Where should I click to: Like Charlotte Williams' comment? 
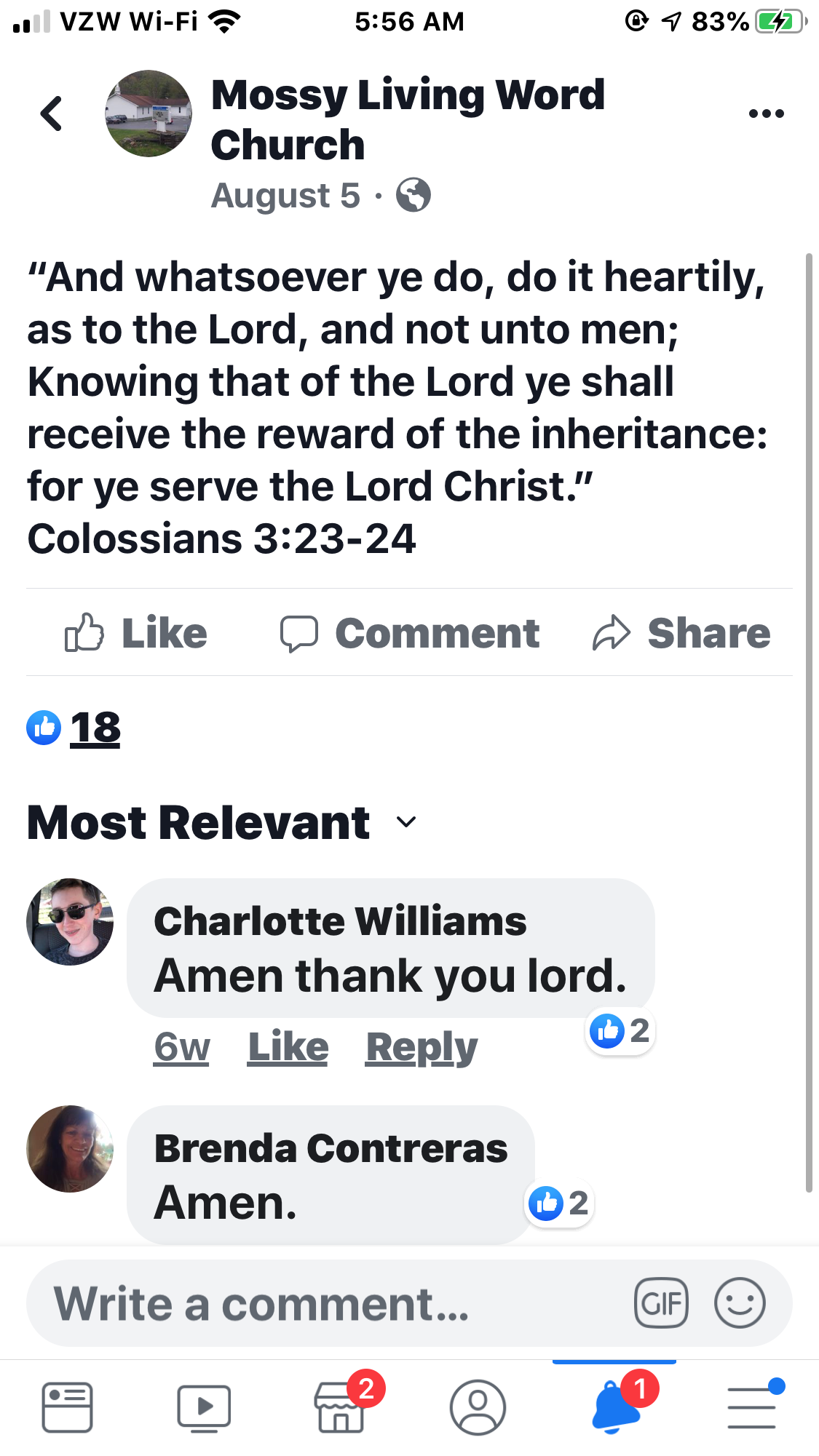click(288, 1048)
